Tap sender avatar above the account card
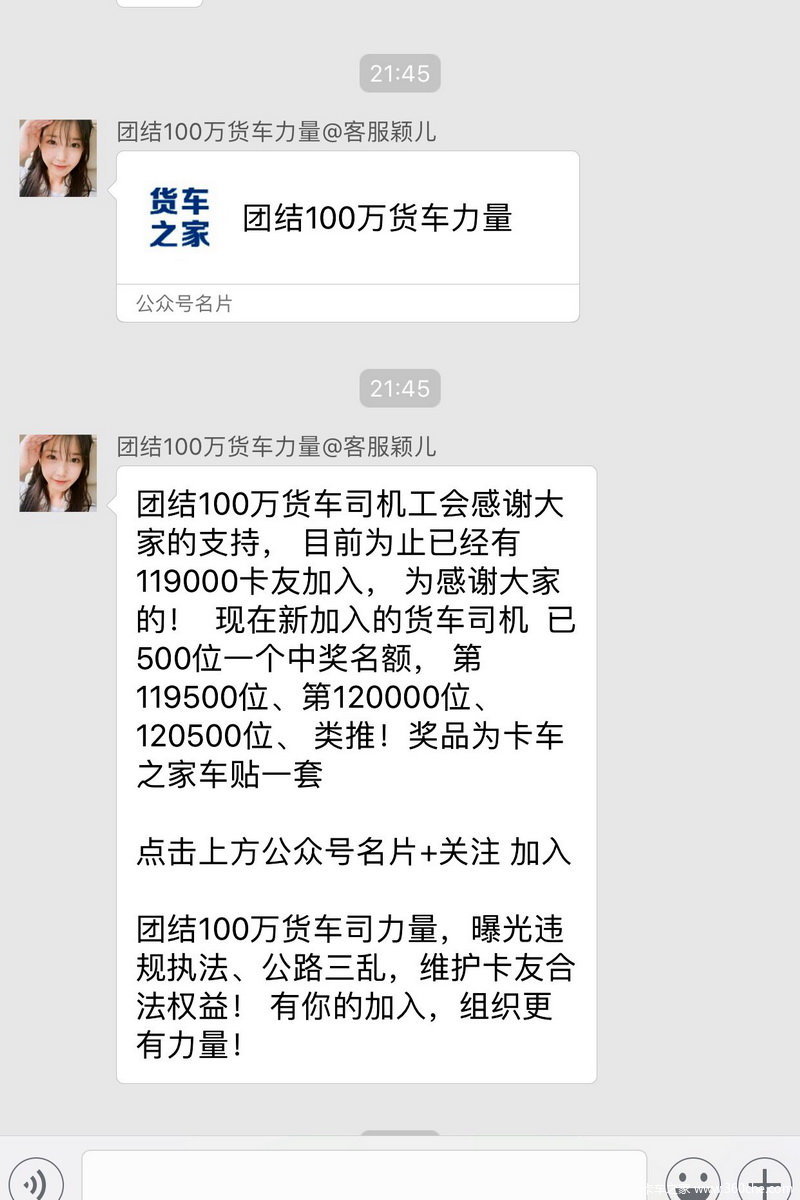This screenshot has width=800, height=1200. click(x=58, y=158)
